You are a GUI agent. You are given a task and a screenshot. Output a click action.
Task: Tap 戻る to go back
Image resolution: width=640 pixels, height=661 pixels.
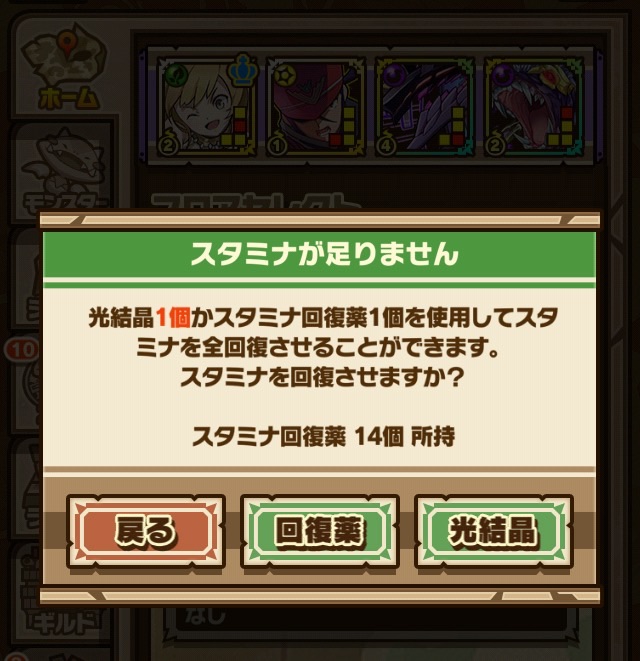(x=146, y=531)
